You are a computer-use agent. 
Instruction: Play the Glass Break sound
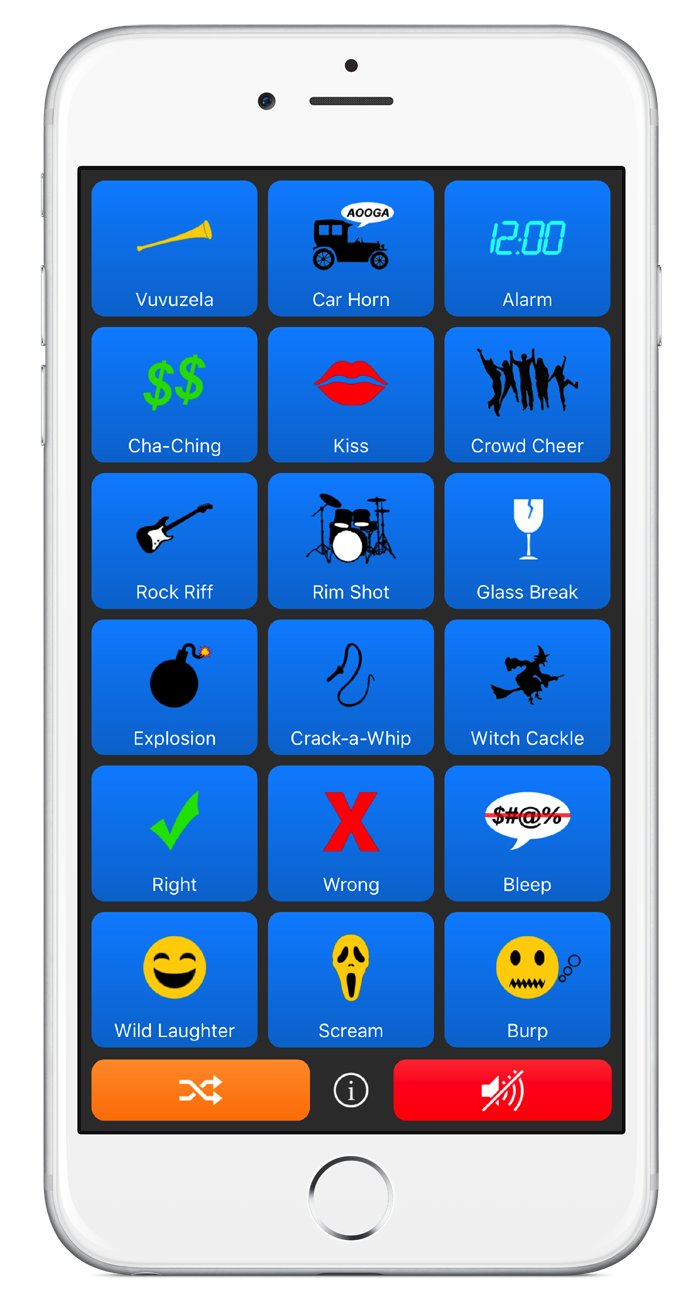527,541
